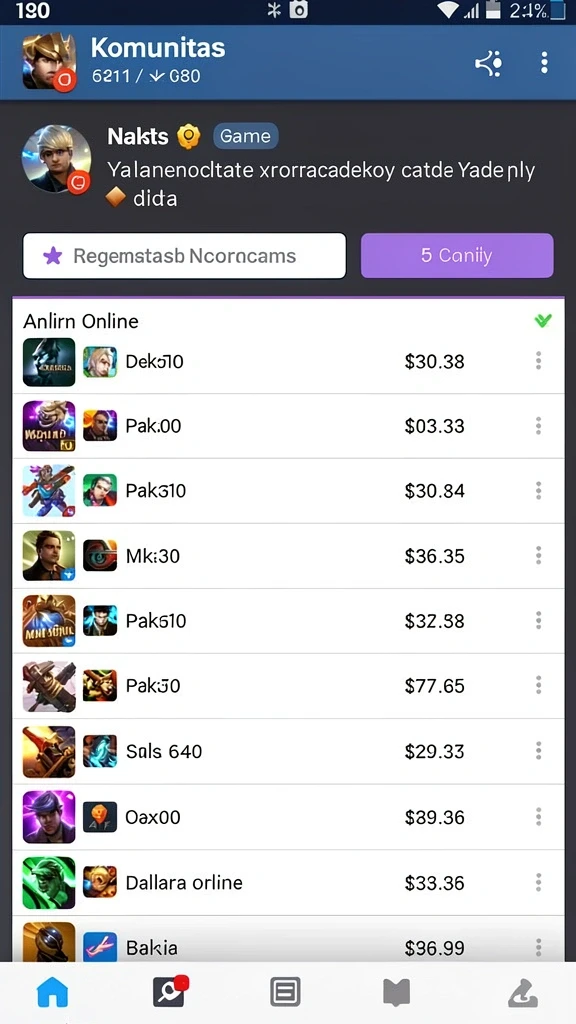Screen dimensions: 576x1024
Task: Open more options for Oax00
Action: [538, 816]
